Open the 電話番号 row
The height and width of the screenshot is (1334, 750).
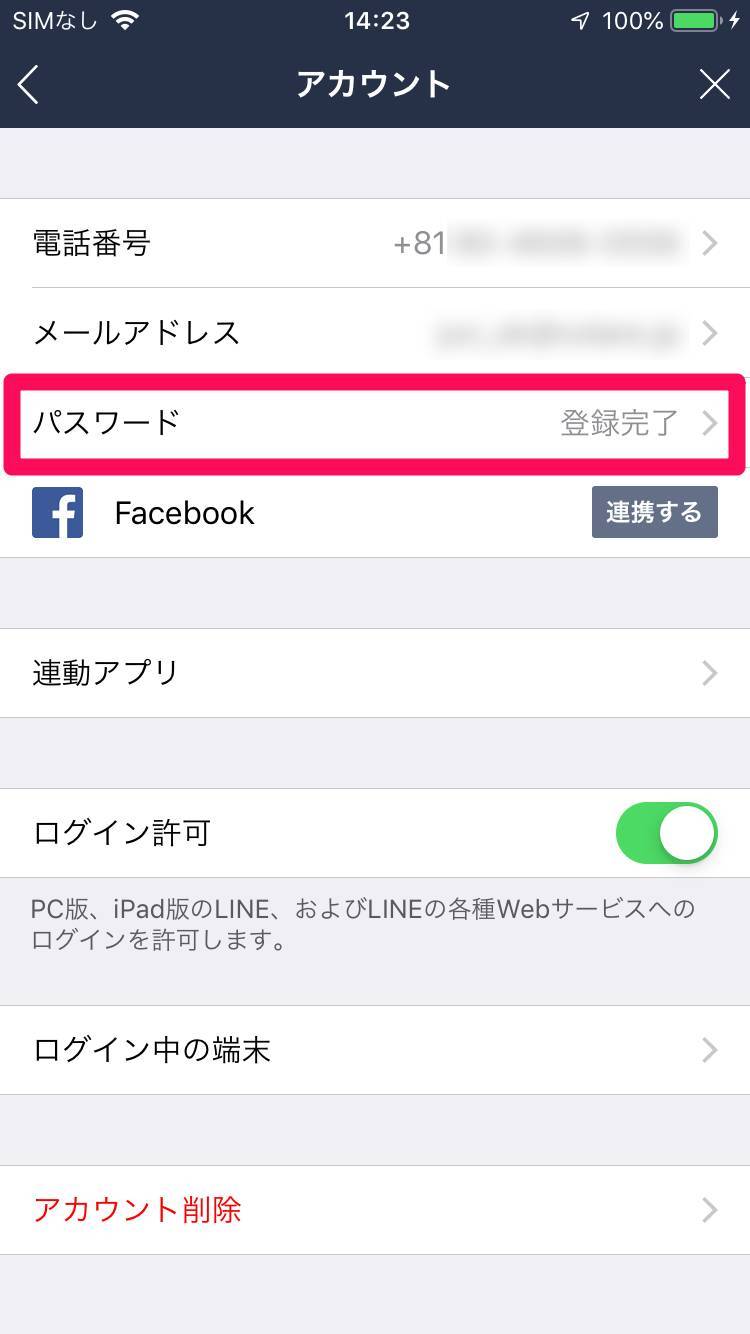point(375,243)
